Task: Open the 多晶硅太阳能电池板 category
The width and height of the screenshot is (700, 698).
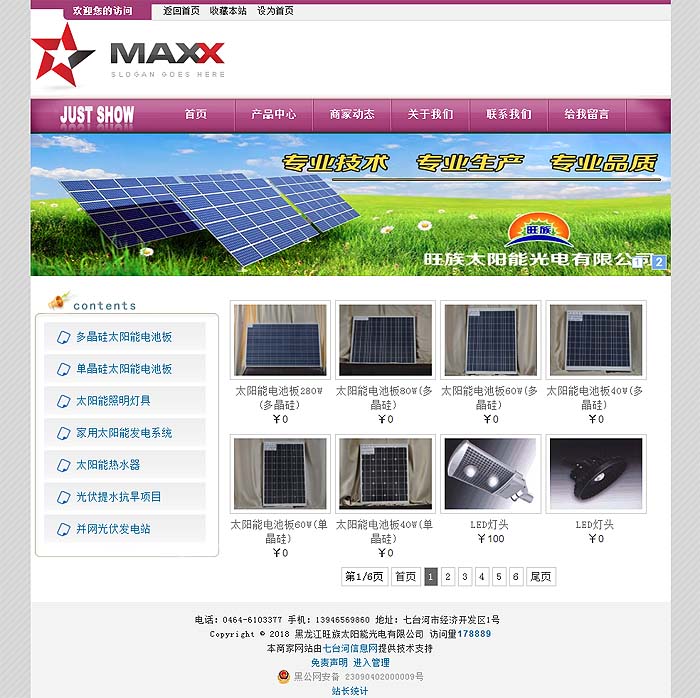Action: click(x=124, y=337)
